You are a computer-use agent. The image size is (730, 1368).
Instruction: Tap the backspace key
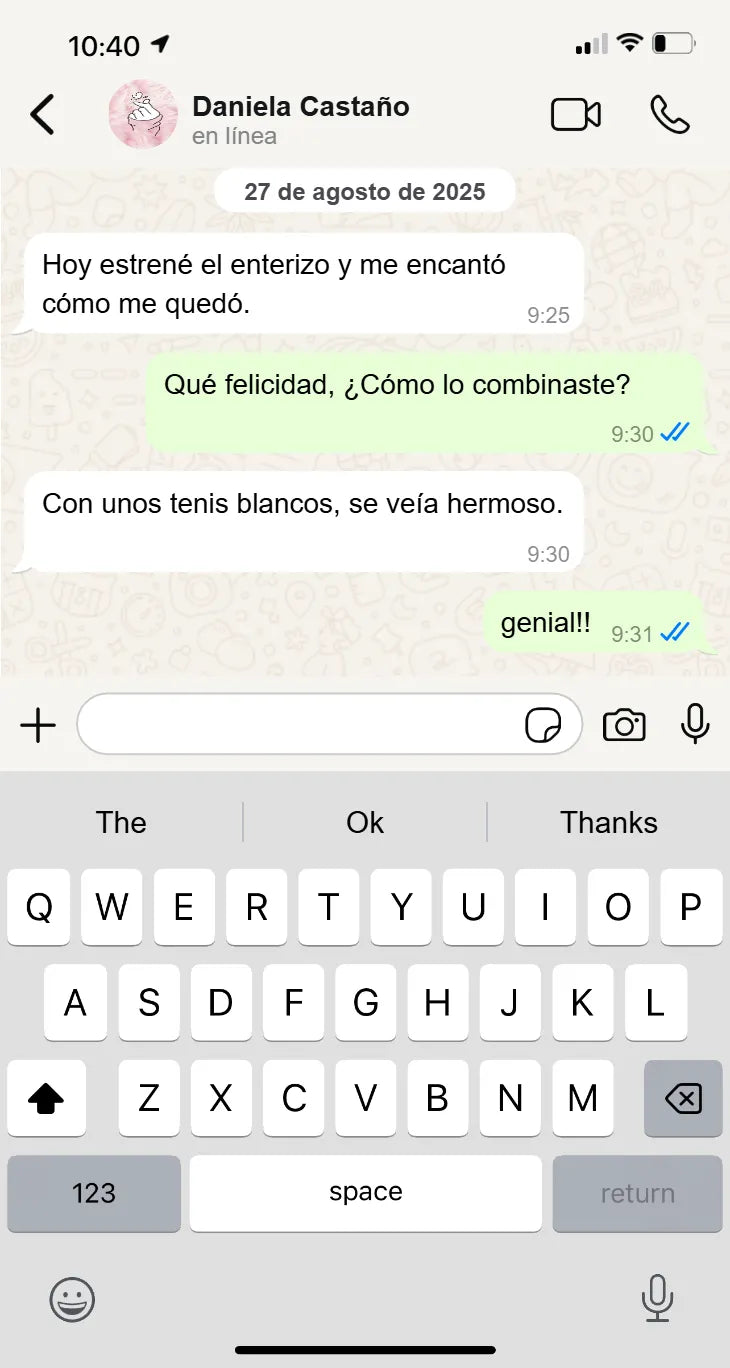683,1099
